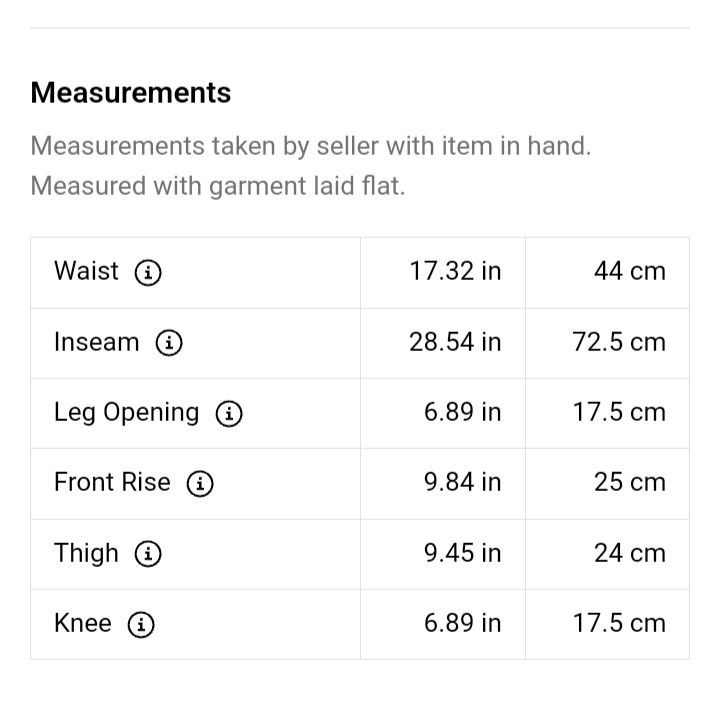
Task: Show how the Knee is measured
Action: point(141,625)
